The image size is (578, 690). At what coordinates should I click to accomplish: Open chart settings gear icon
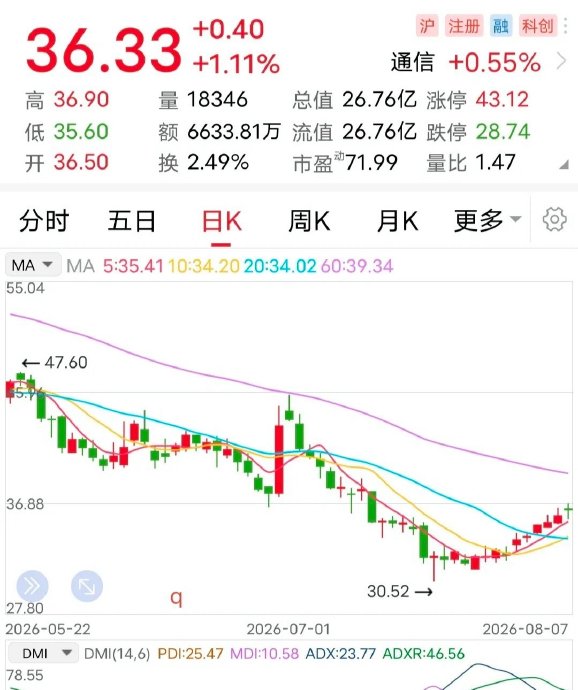coord(554,219)
